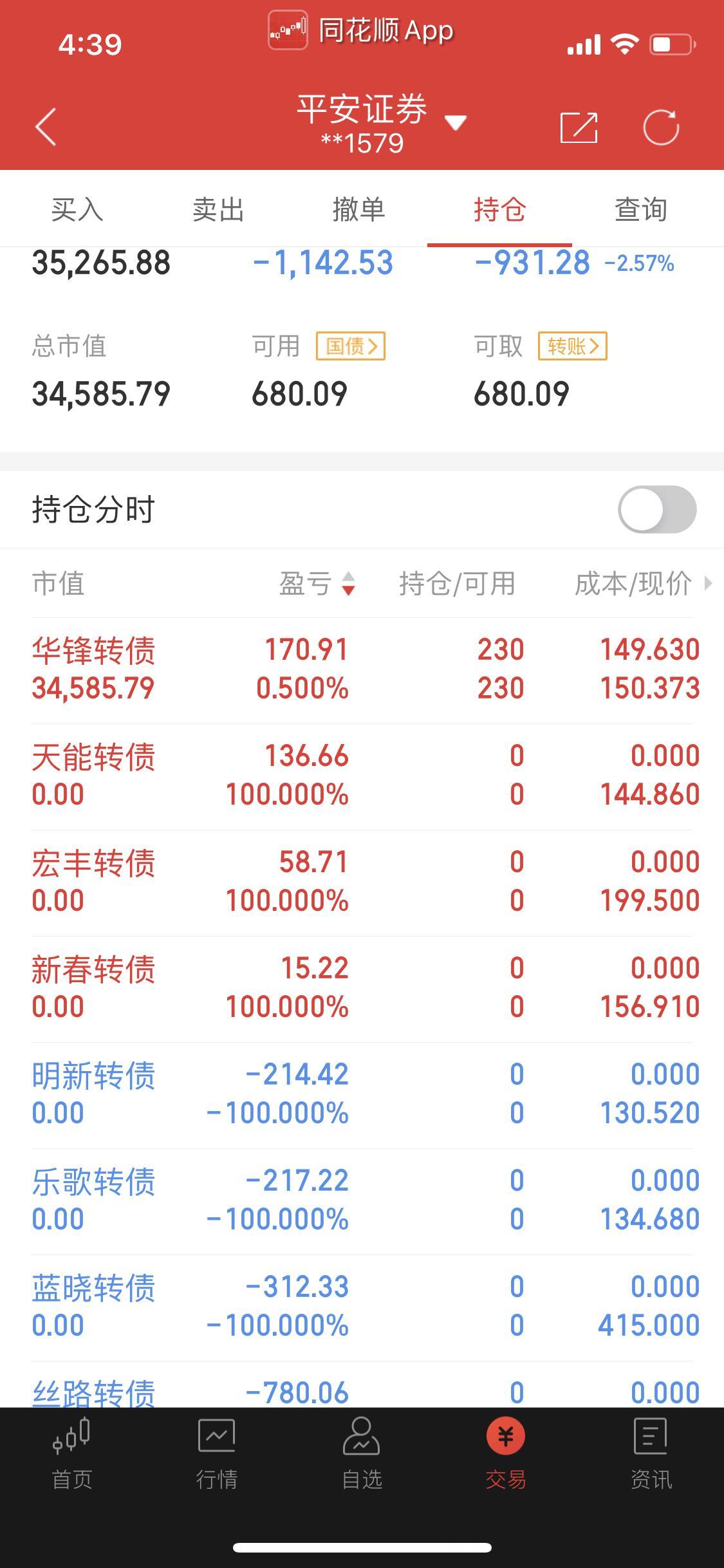Tap the 国债 button beside 可用
The width and height of the screenshot is (724, 1568).
351,346
